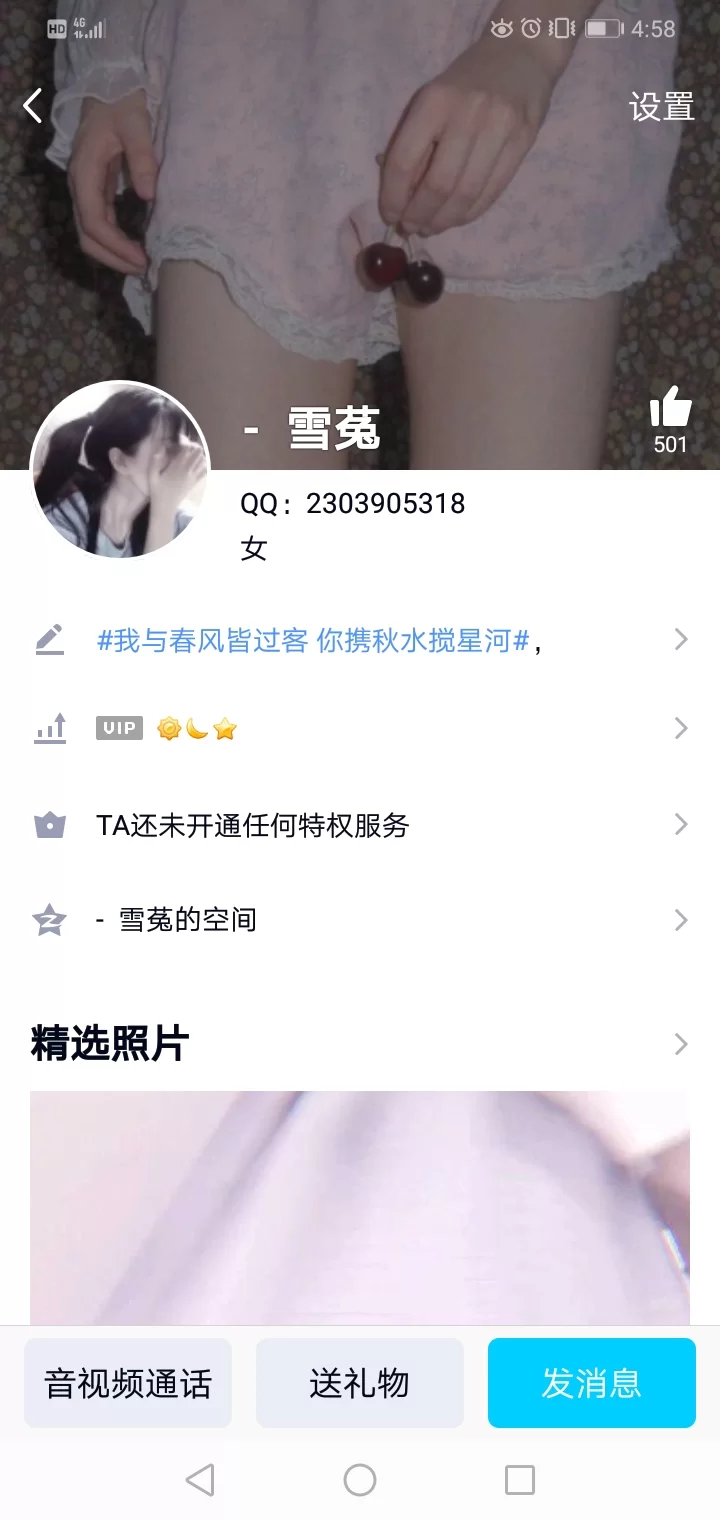The width and height of the screenshot is (720, 1520).
Task: Start 音视频通话 call
Action: [128, 1383]
